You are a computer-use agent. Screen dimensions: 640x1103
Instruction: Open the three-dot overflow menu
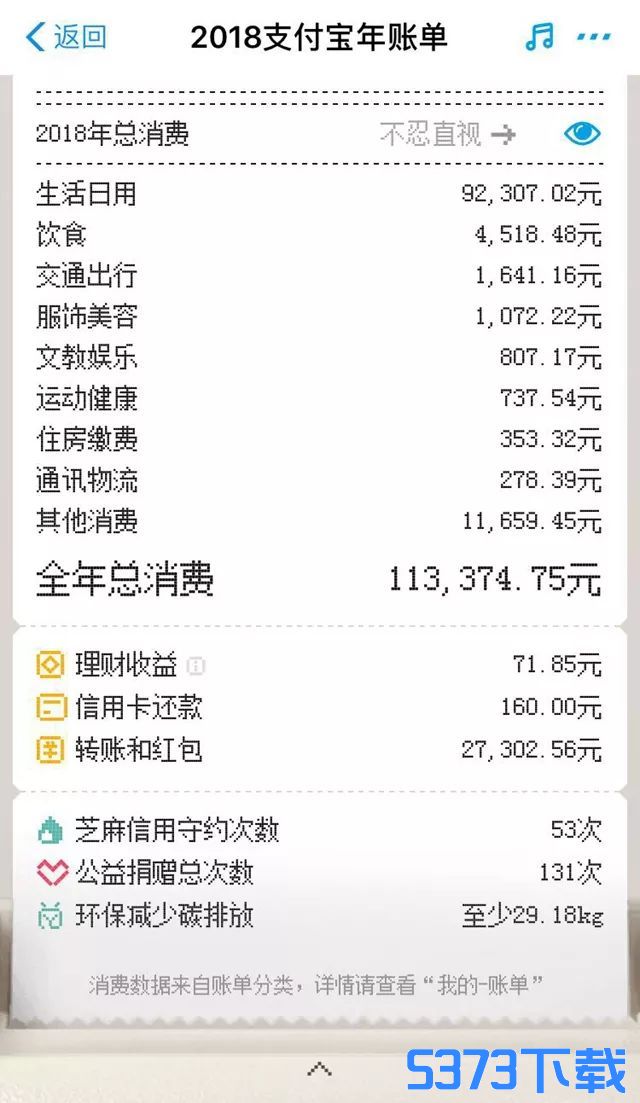594,37
